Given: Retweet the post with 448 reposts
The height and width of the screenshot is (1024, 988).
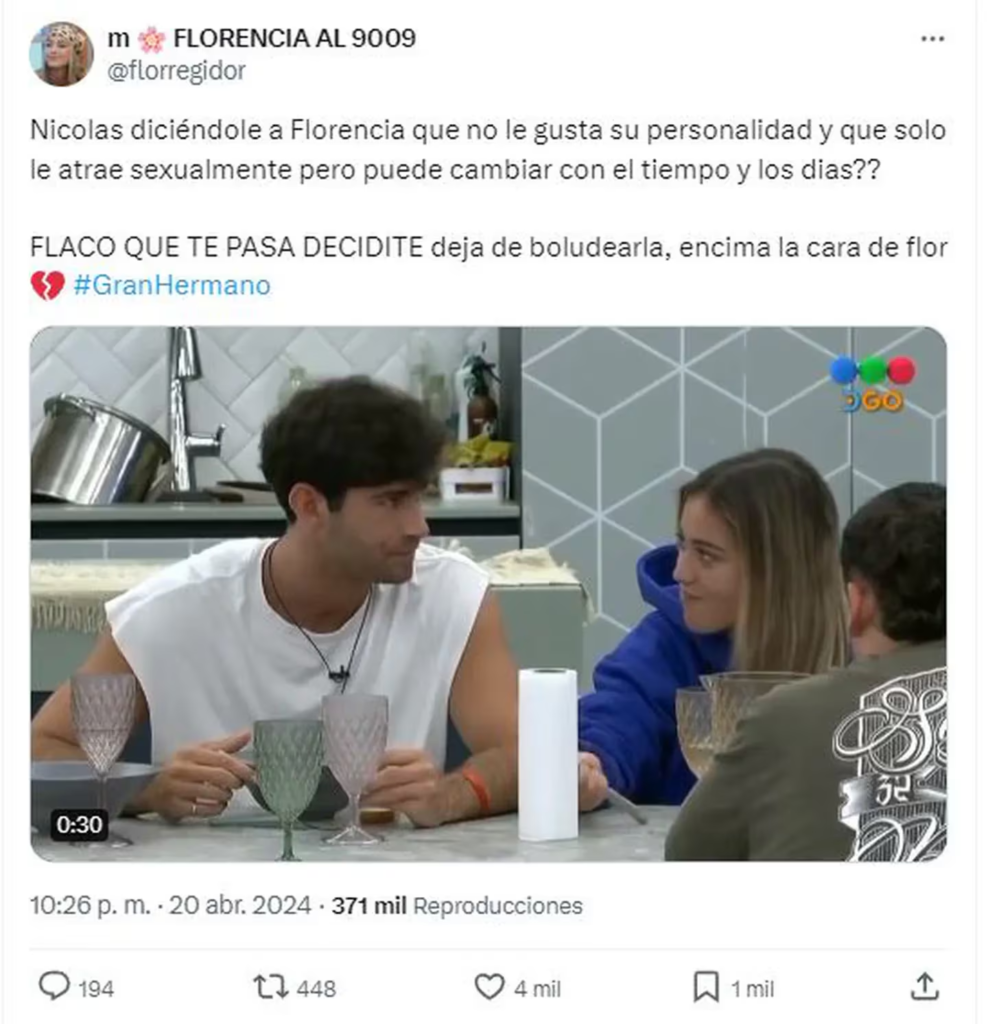Looking at the screenshot, I should coord(269,987).
